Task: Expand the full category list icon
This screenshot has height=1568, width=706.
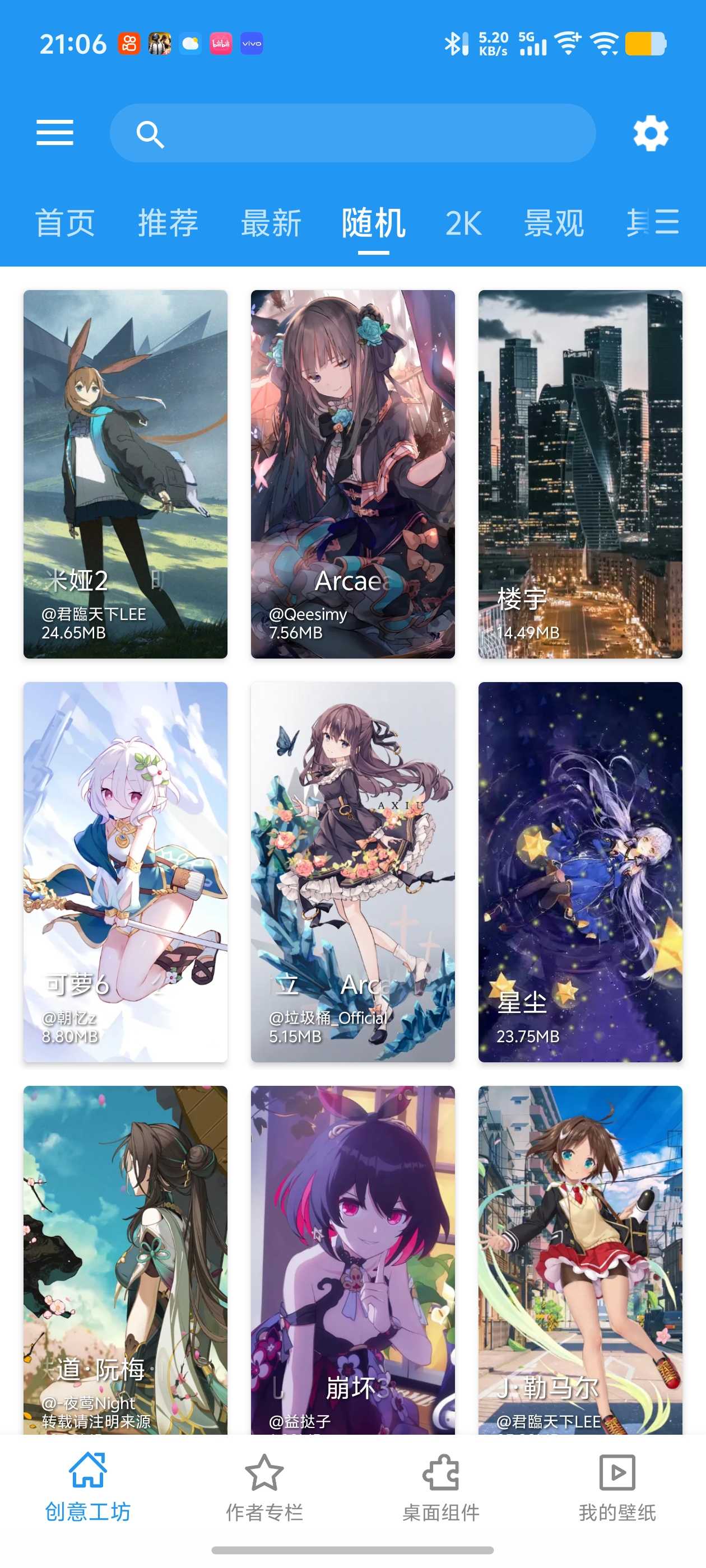Action: 666,222
